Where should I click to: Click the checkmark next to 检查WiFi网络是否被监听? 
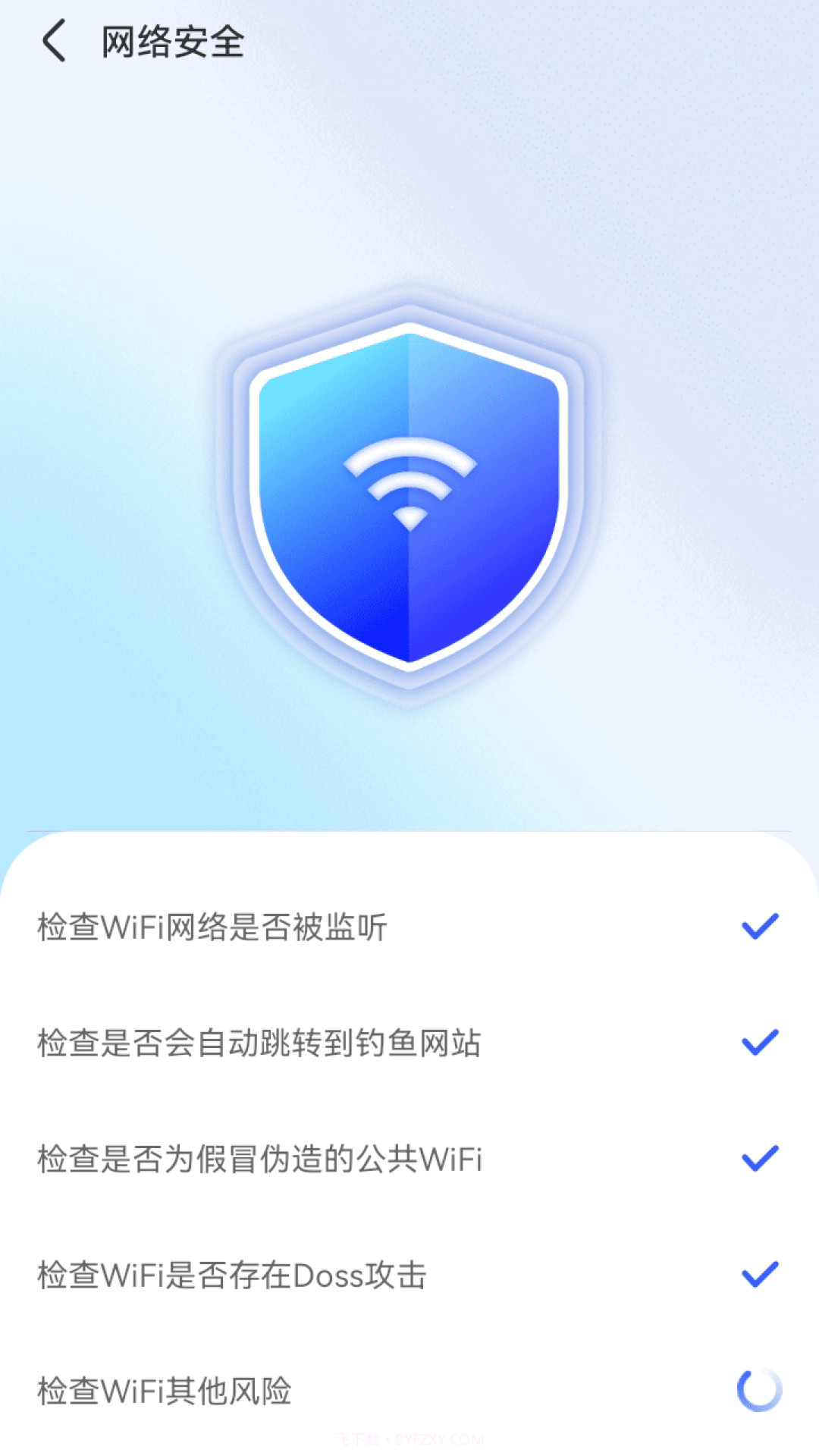tap(759, 927)
